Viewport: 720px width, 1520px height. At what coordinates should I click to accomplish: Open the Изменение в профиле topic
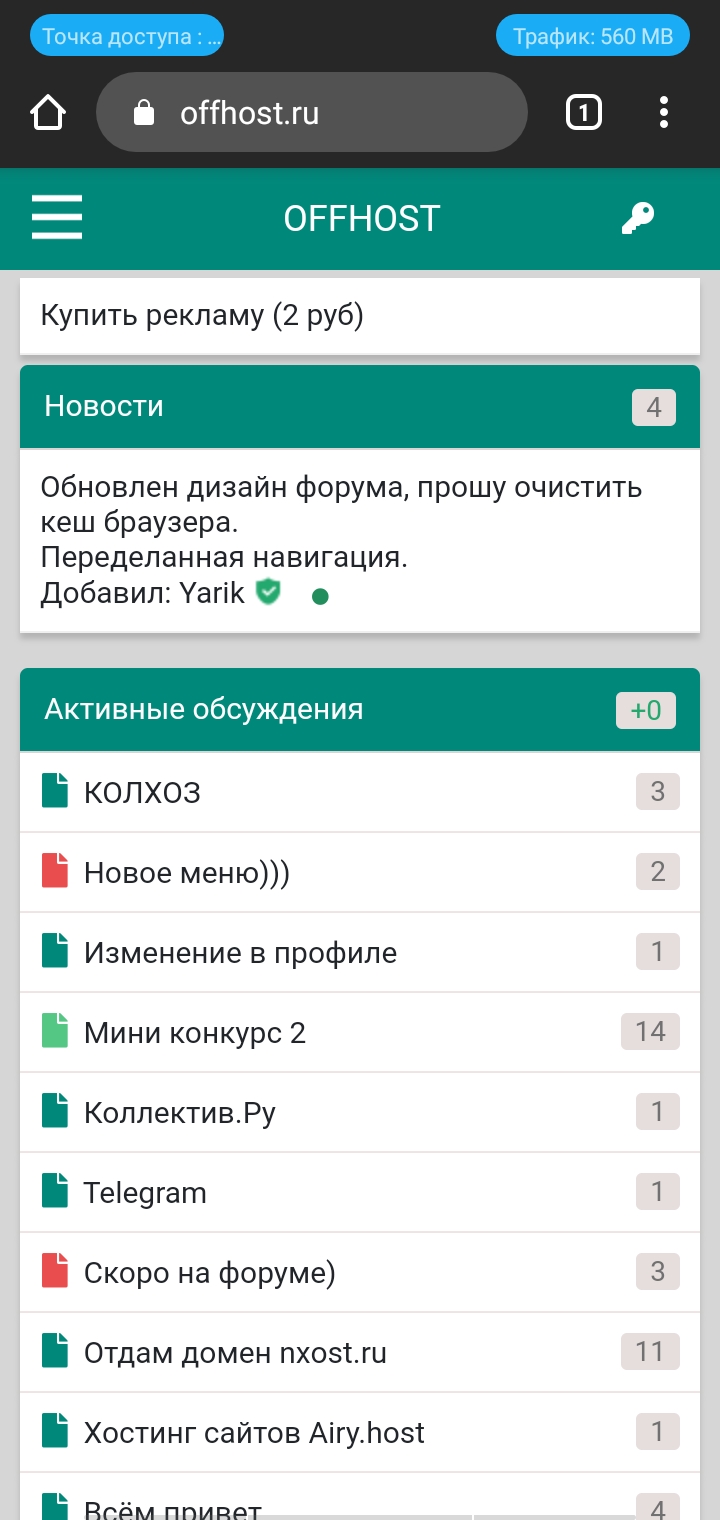coord(240,952)
